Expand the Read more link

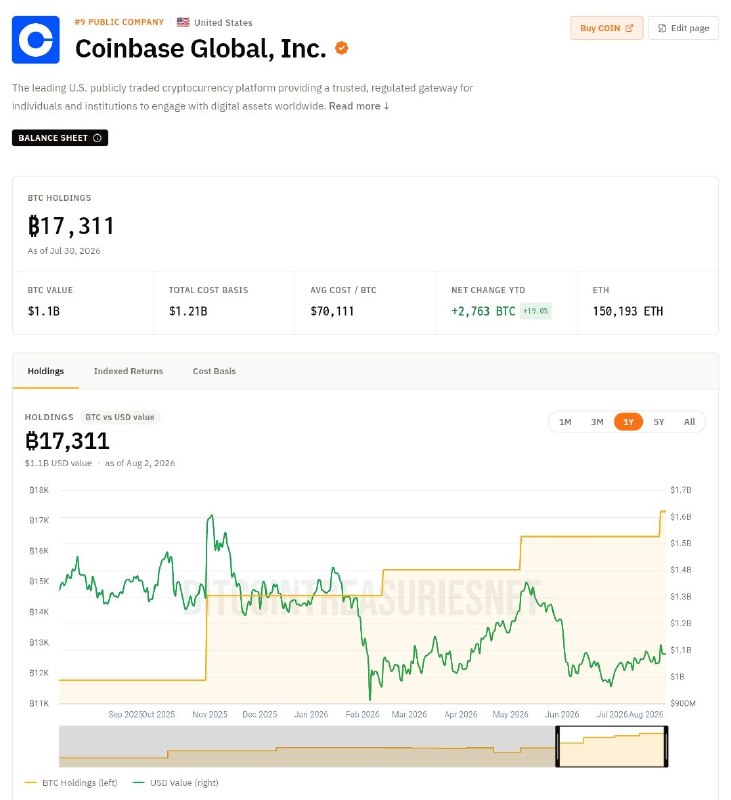(x=359, y=106)
